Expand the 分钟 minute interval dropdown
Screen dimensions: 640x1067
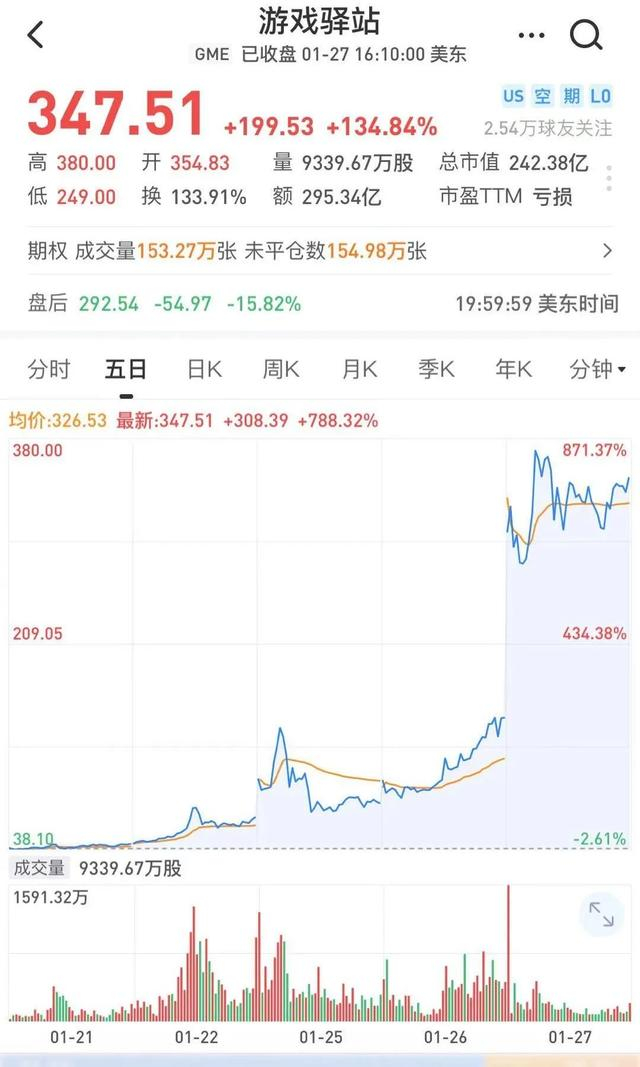[597, 370]
